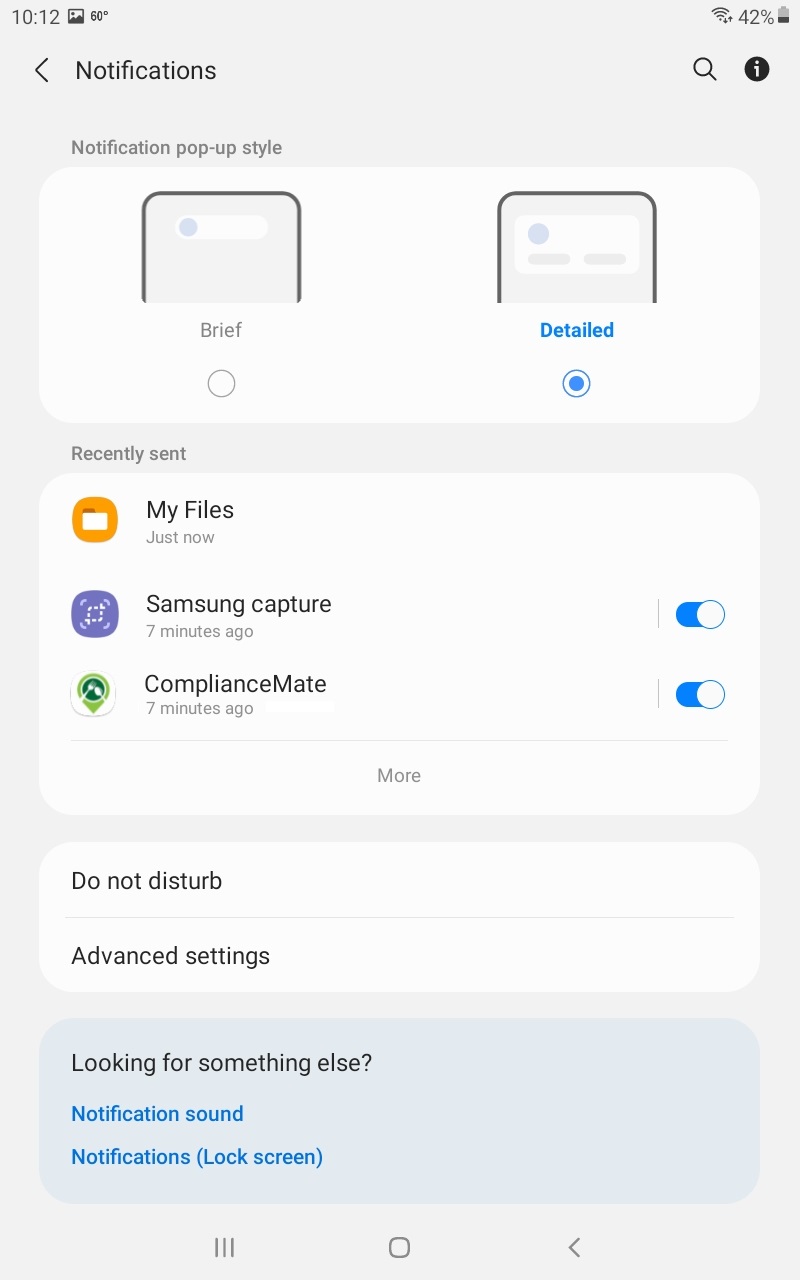Tap the search icon in the header
Viewport: 800px width, 1280px height.
pos(704,70)
